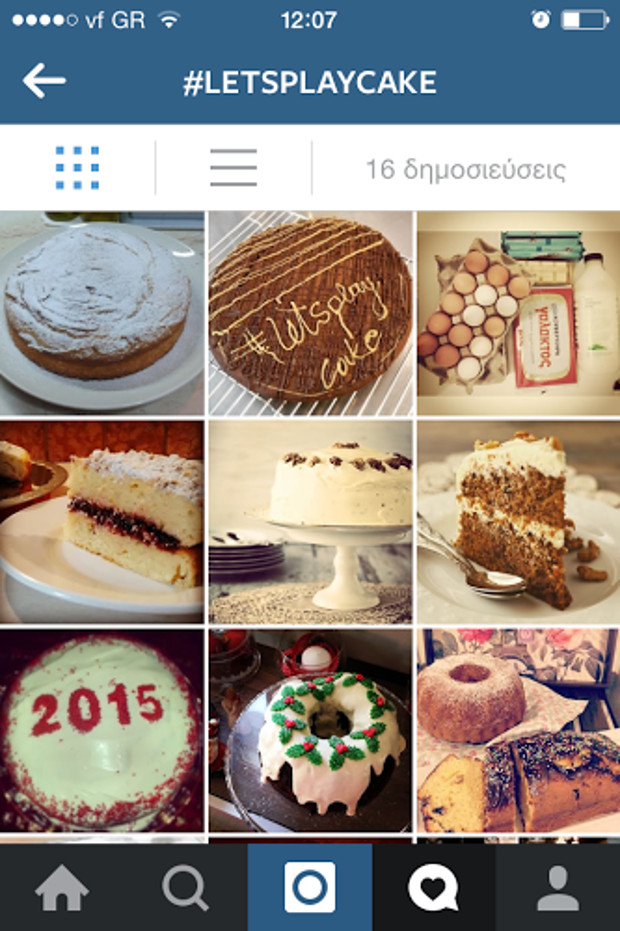Open the Search tab
The width and height of the screenshot is (620, 931).
(186, 888)
